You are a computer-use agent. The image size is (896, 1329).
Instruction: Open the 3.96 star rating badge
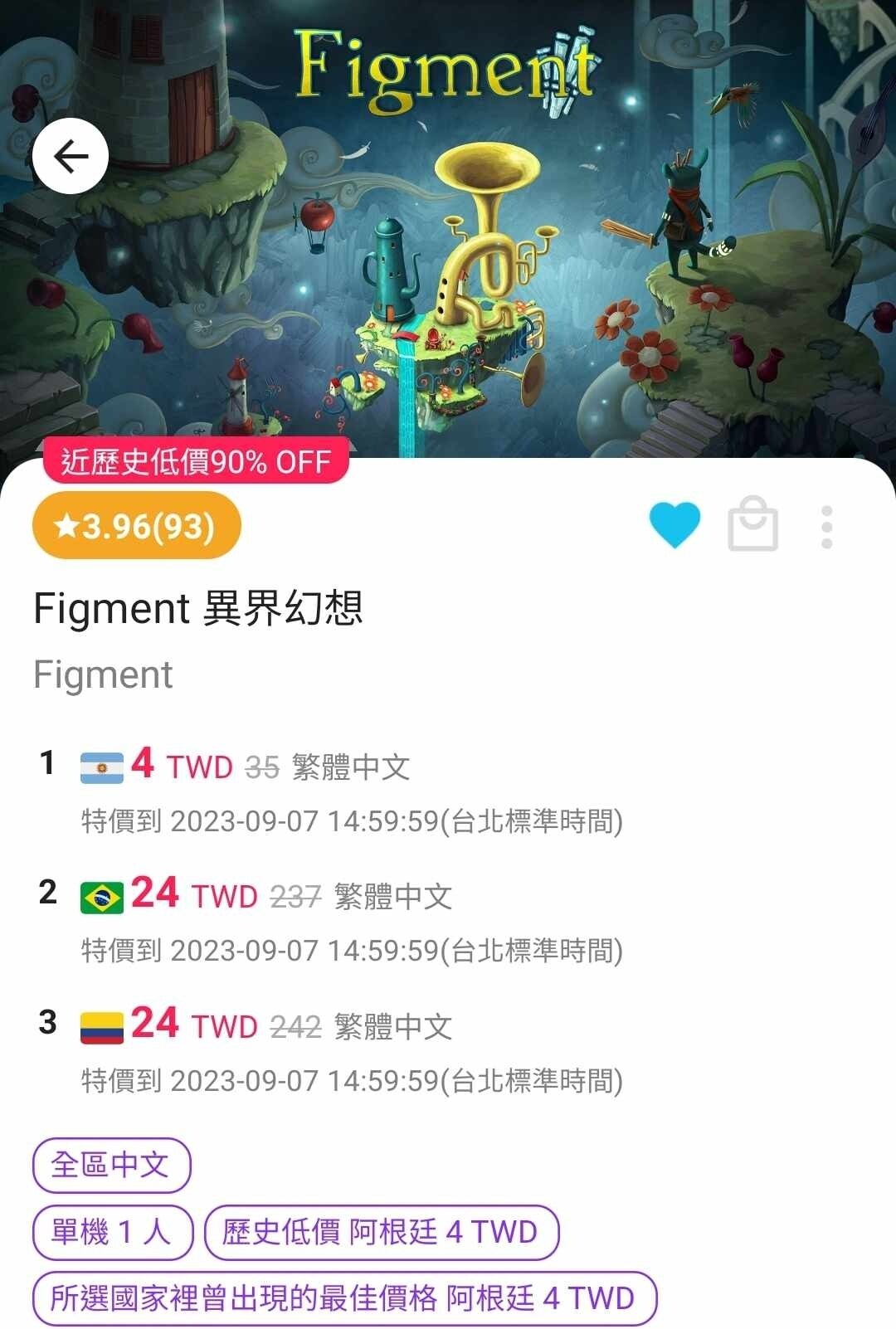click(137, 526)
